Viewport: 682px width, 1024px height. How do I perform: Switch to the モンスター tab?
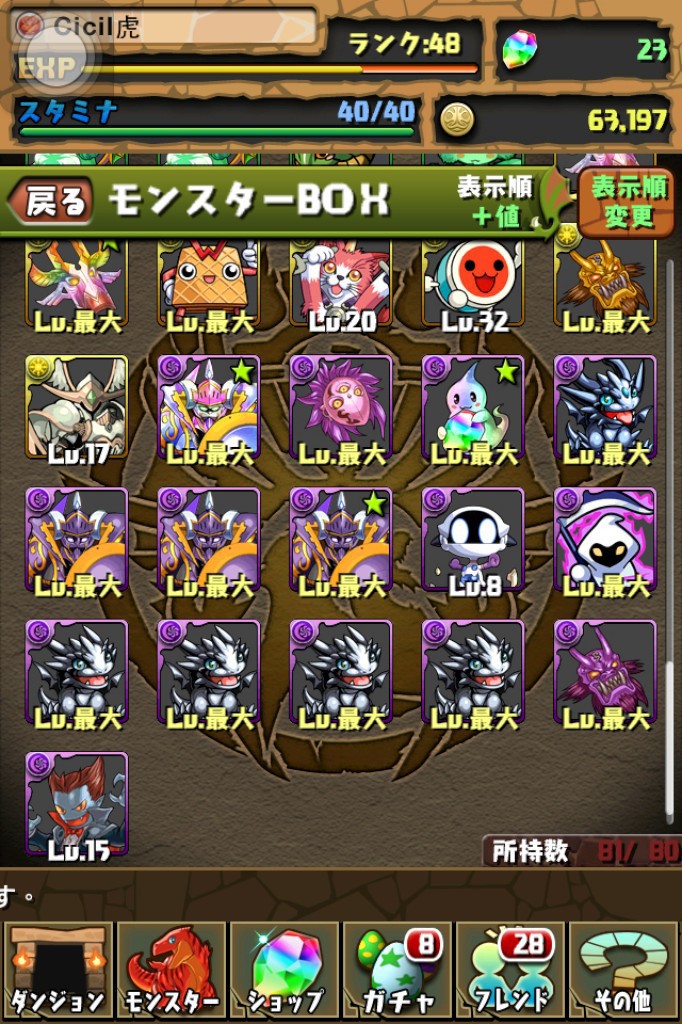(171, 971)
